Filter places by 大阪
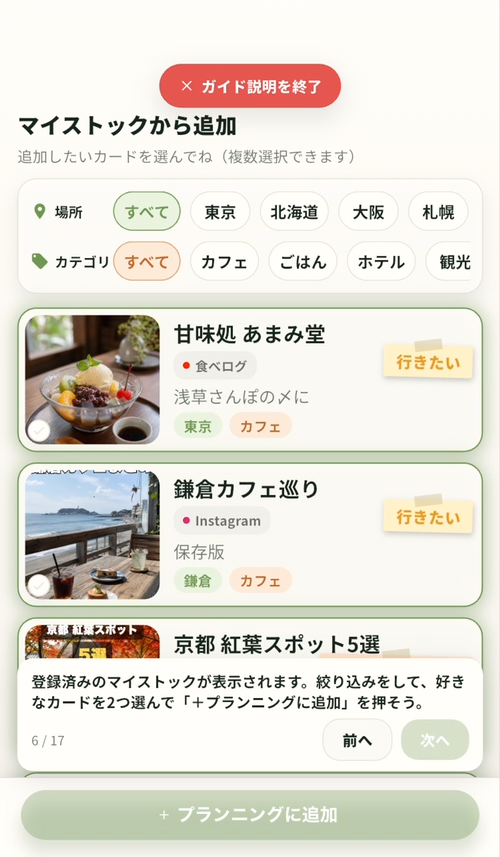The image size is (500, 857). (368, 212)
